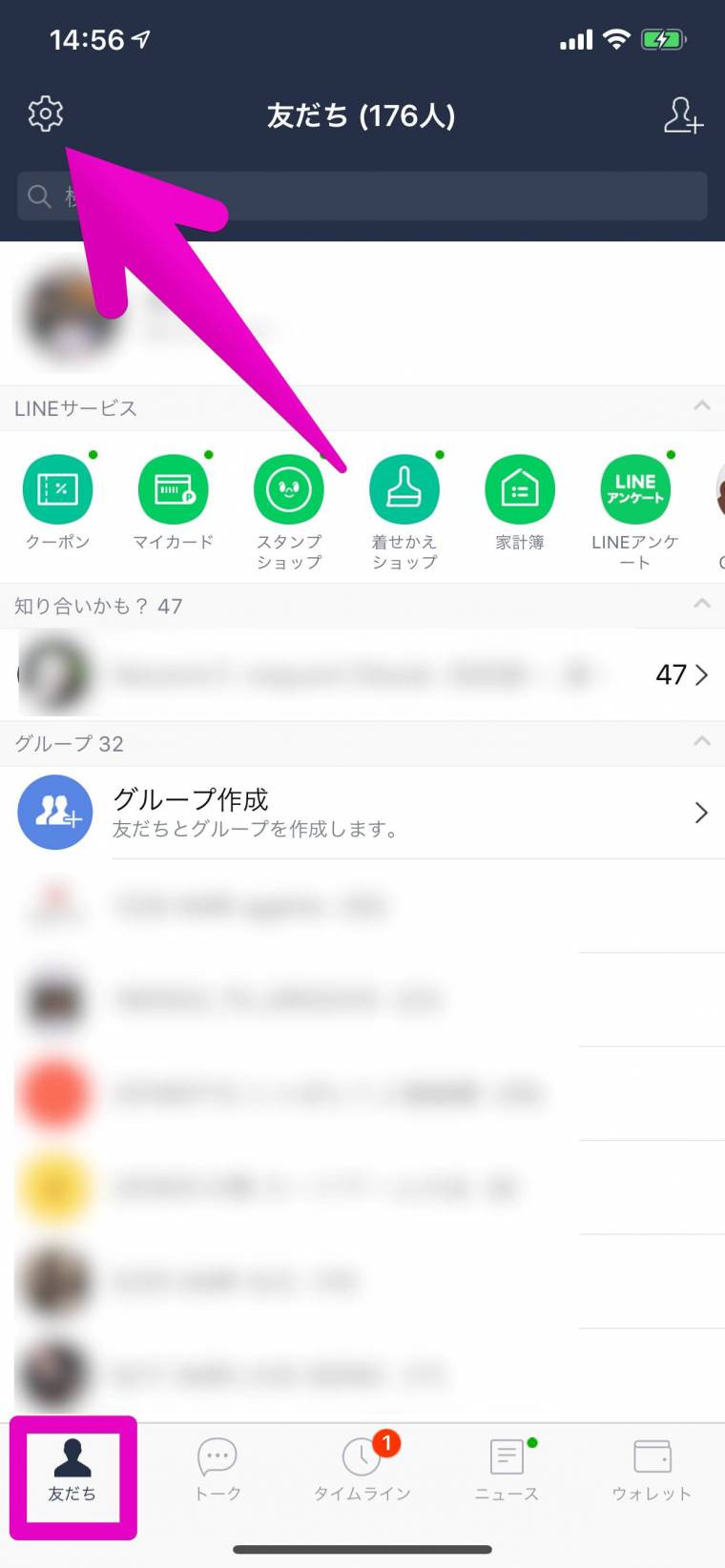
Task: Collapse the LINEサービス section
Action: pos(702,406)
